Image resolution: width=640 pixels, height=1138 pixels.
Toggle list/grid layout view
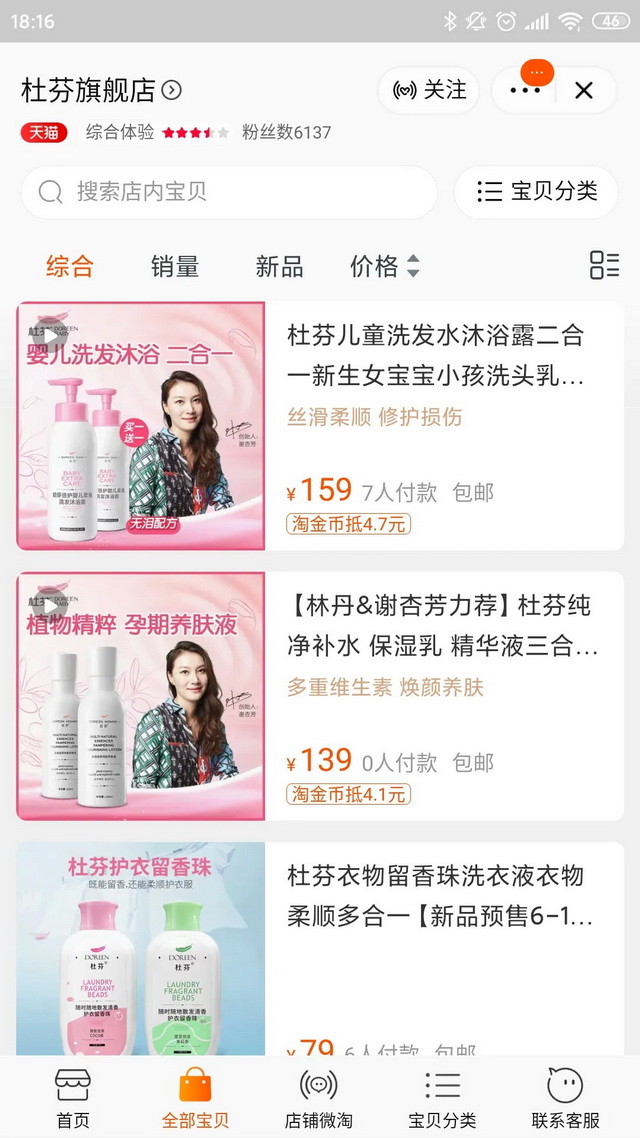(x=604, y=265)
